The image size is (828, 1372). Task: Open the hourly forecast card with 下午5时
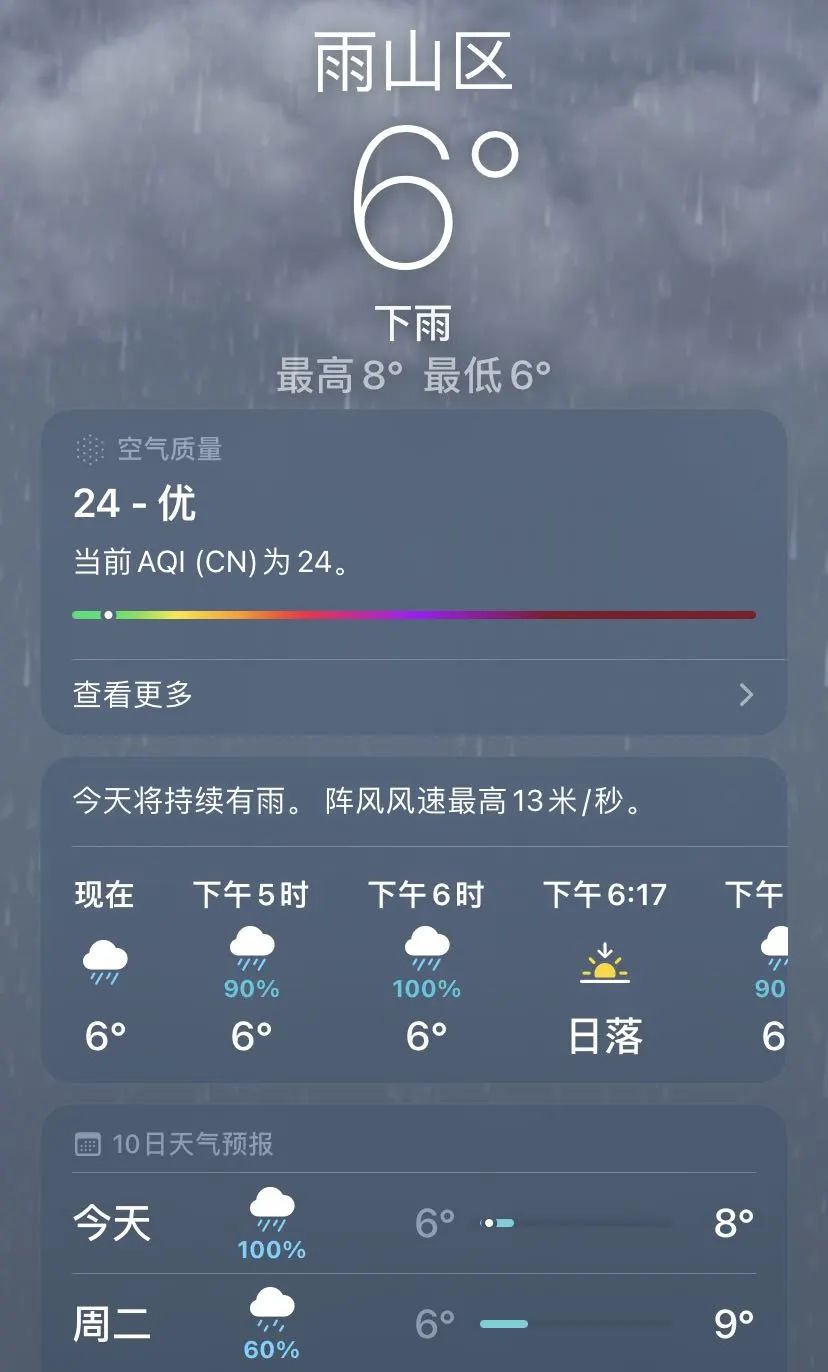point(414,920)
